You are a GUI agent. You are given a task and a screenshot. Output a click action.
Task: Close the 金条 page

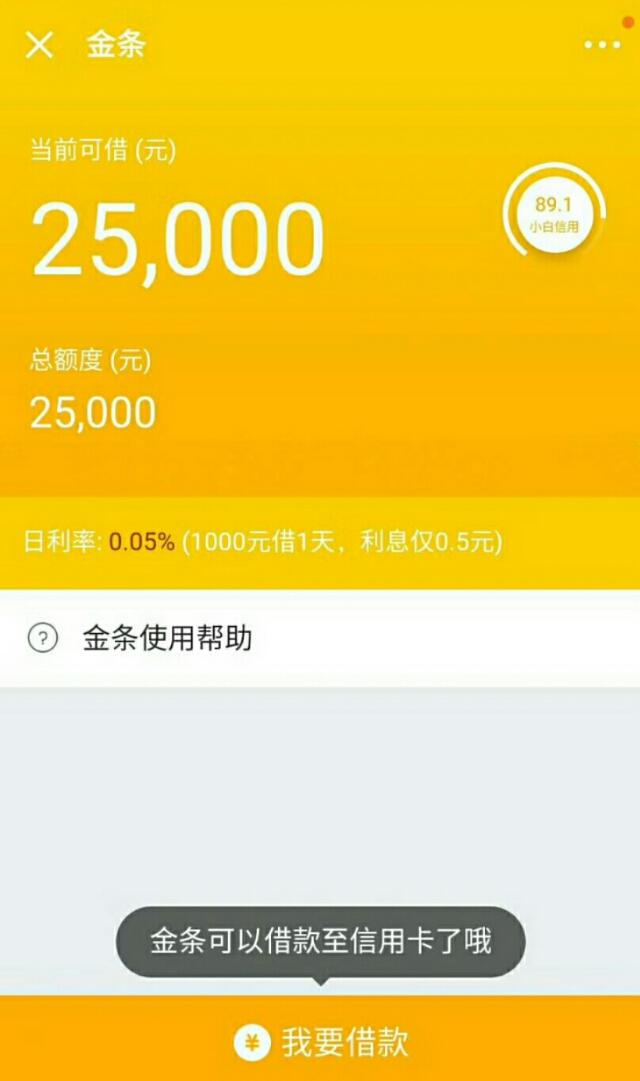pos(39,45)
